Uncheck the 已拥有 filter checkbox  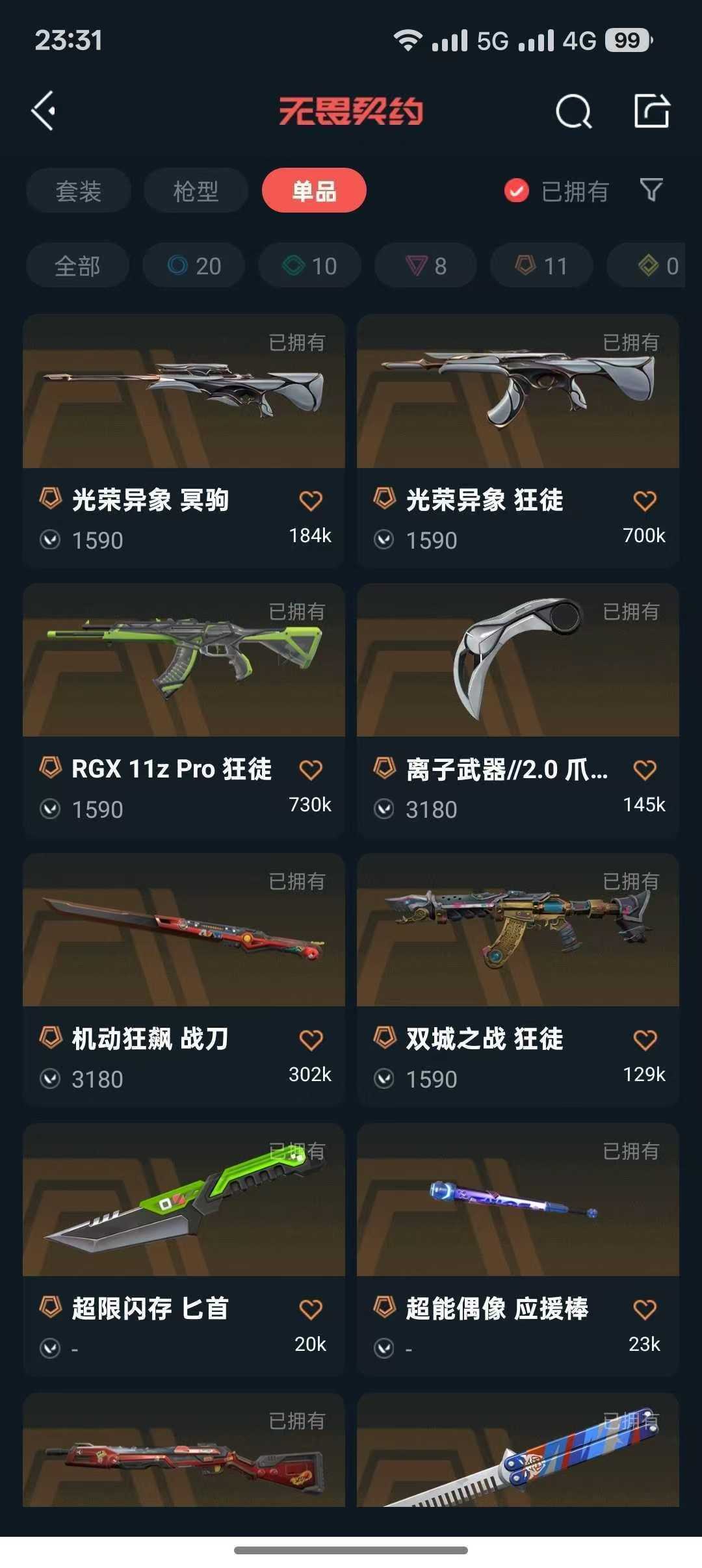pyautogui.click(x=517, y=191)
